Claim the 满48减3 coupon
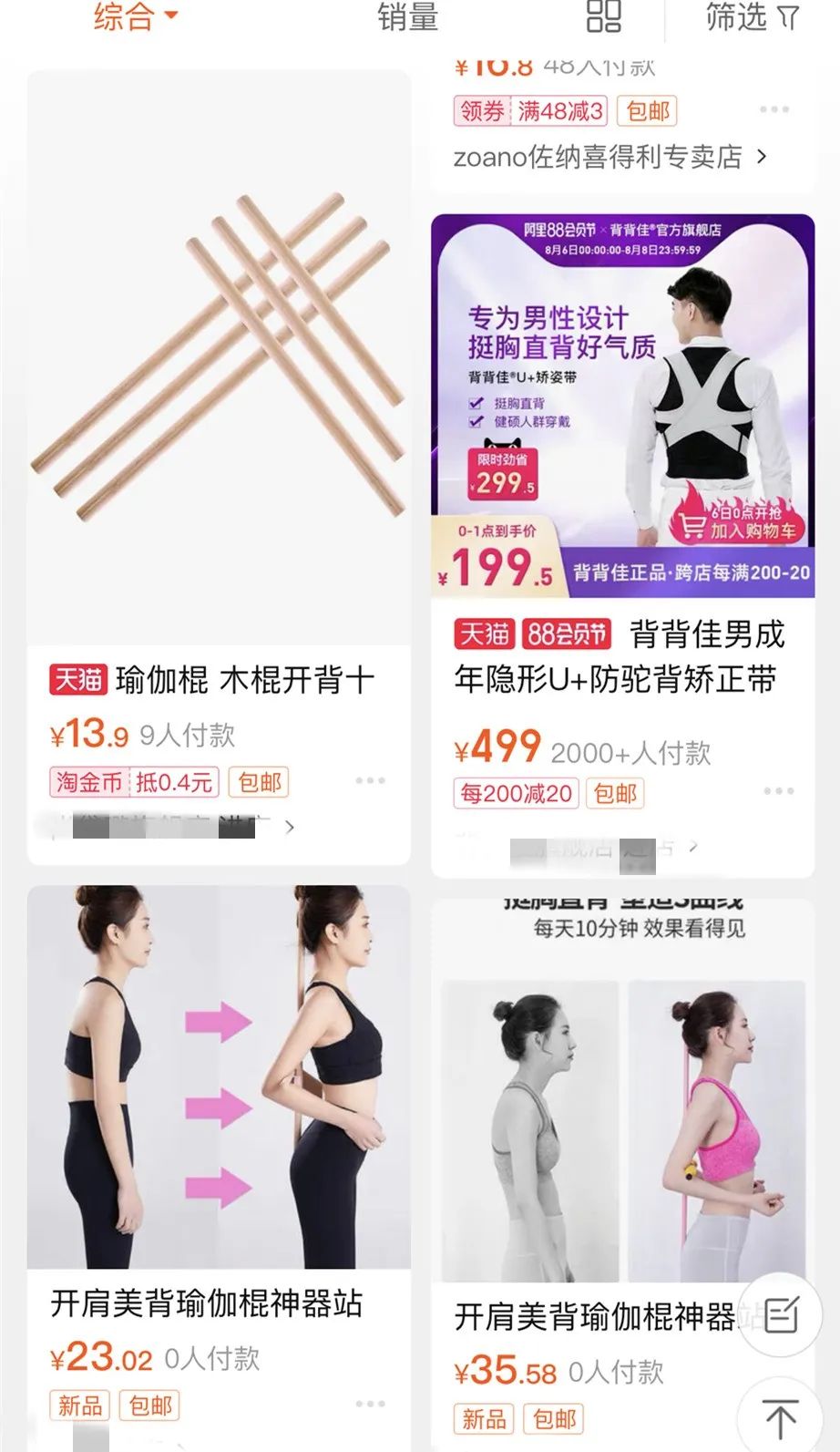The width and height of the screenshot is (840, 1452). pyautogui.click(x=531, y=111)
